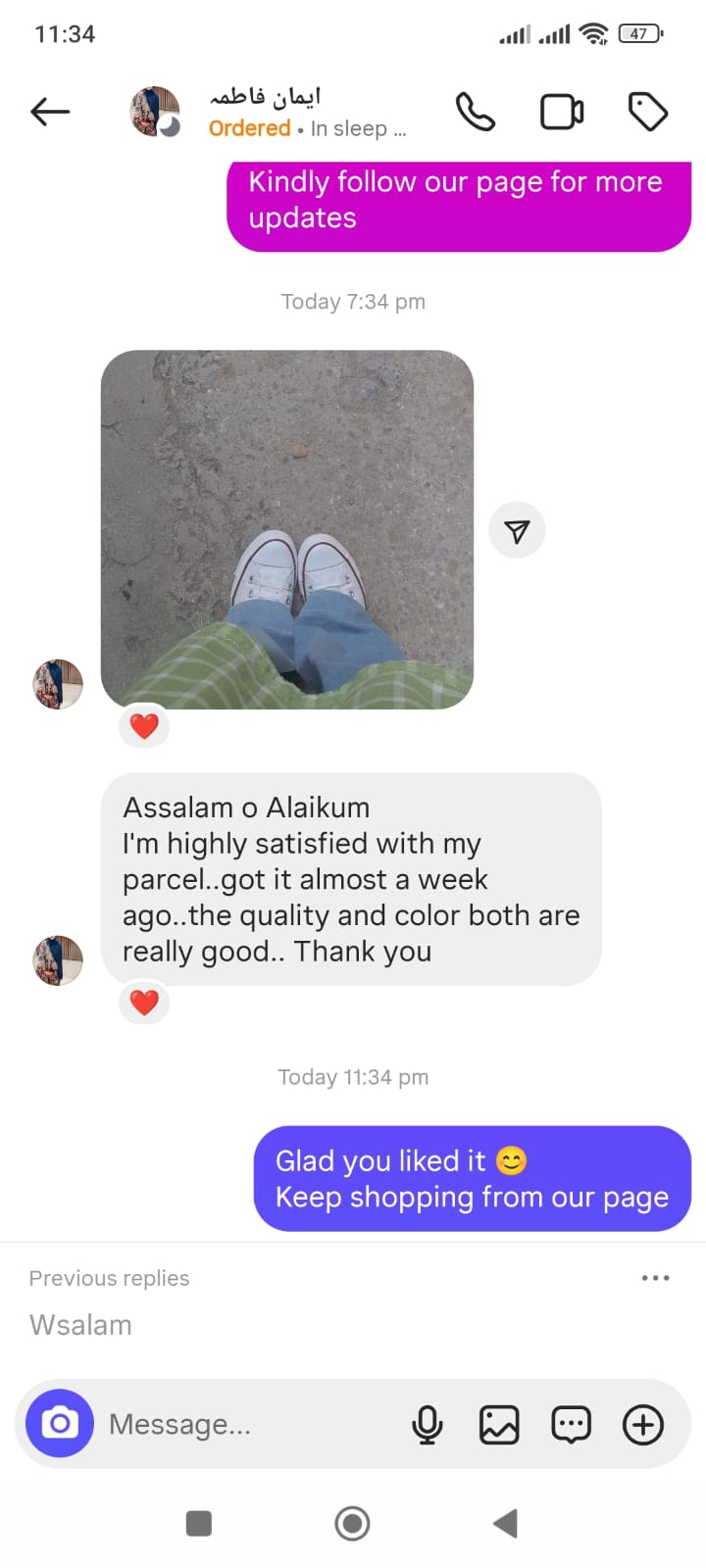Record a voice message
Screen dimensions: 706x1568
[x=428, y=1424]
